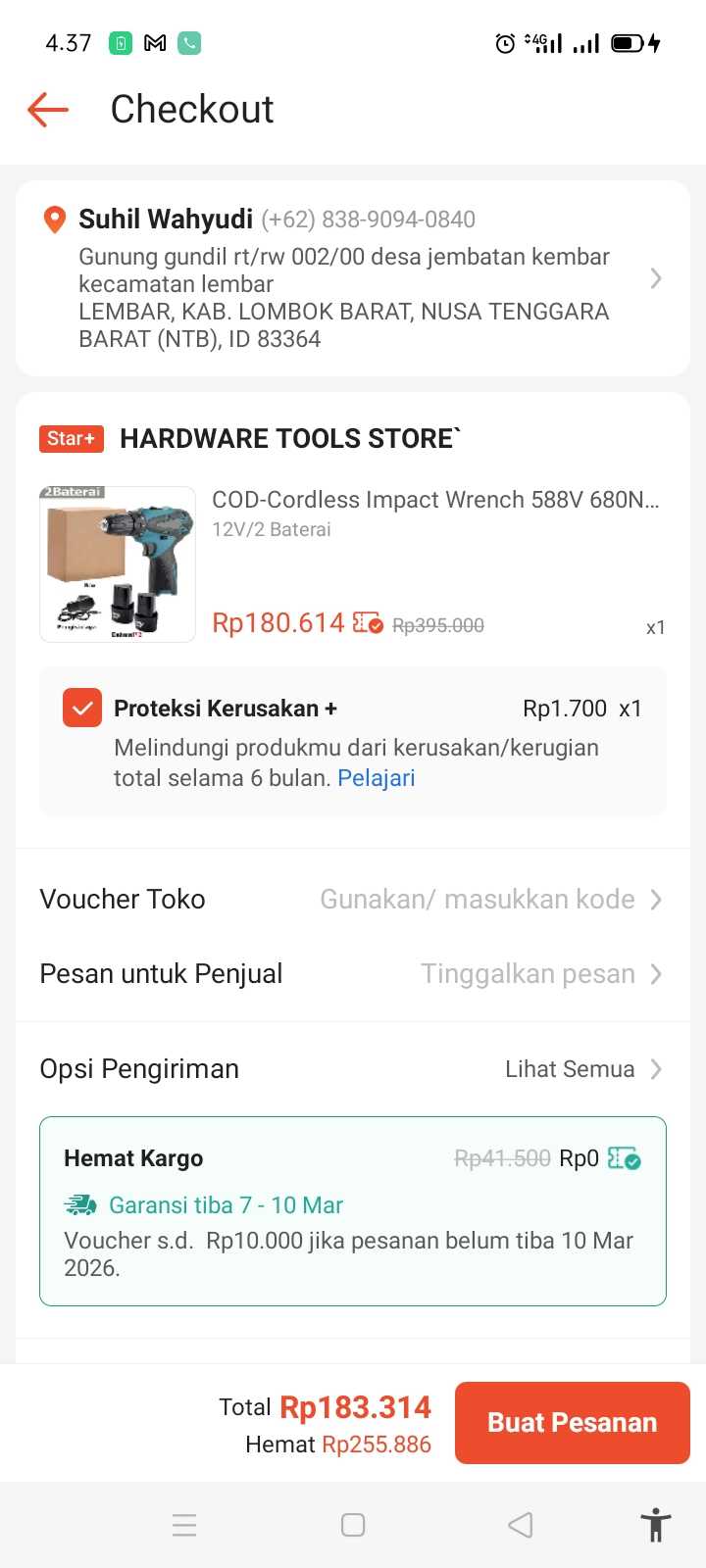
Task: Click the location pin beside Suhil Wahyudi
Action: click(x=54, y=220)
